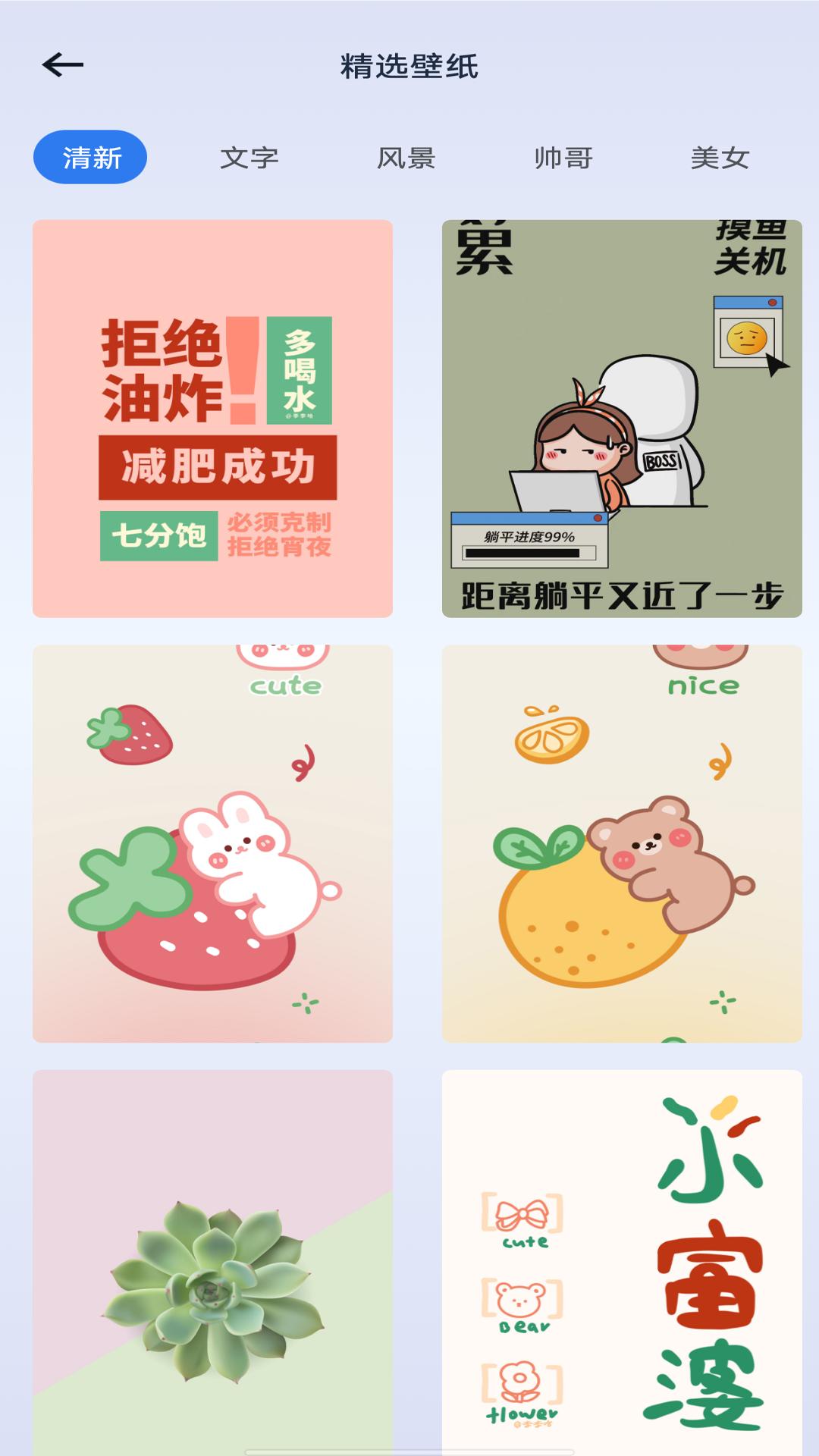Viewport: 819px width, 1456px height.
Task: Open the 帅哥 wallpaper category
Action: point(563,158)
